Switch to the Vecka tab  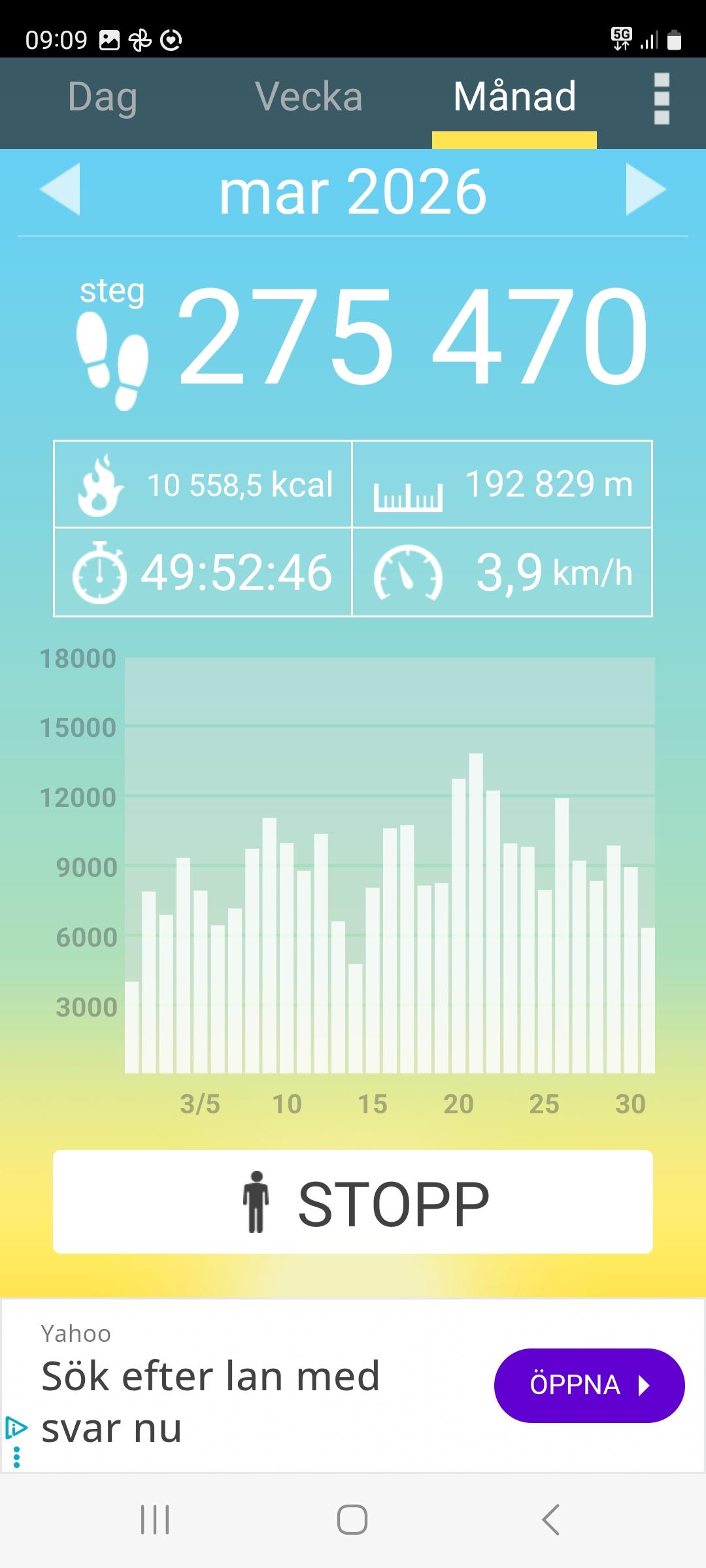pos(309,98)
